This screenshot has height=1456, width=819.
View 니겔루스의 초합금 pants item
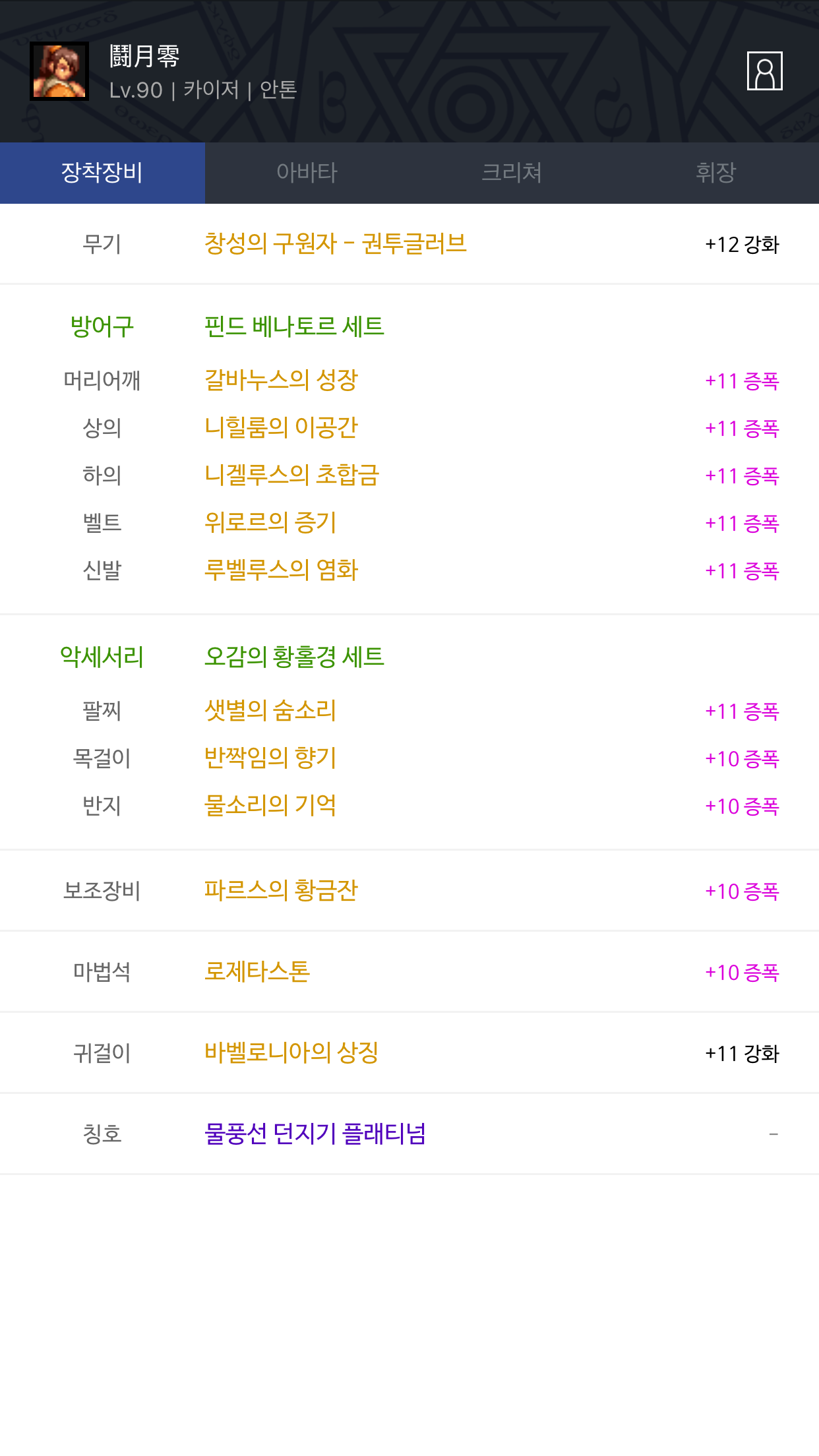click(292, 475)
